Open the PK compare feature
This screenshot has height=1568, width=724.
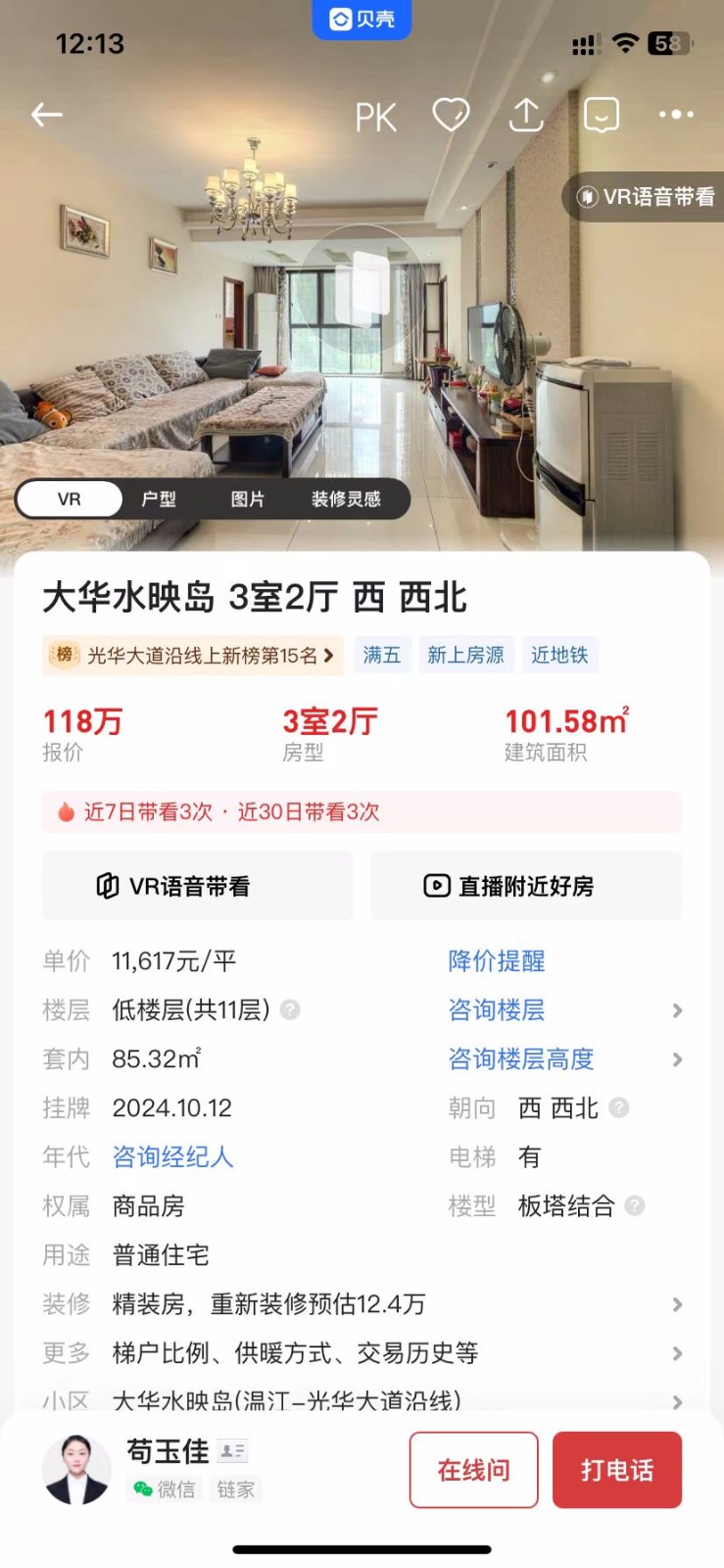[x=375, y=118]
